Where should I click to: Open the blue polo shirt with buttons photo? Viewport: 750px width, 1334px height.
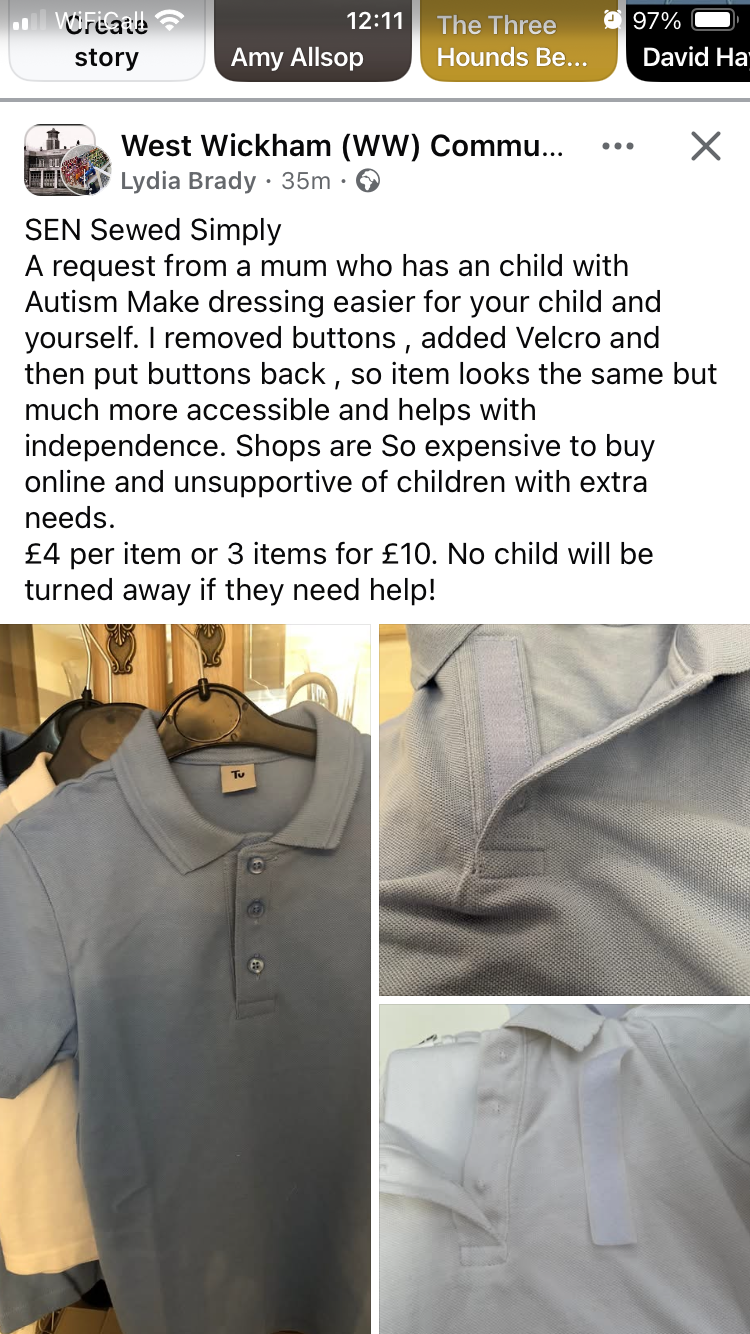click(185, 978)
